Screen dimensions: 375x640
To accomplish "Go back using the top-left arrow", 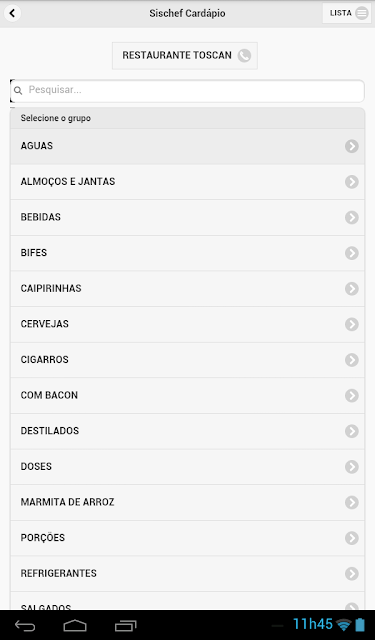I will (12, 13).
